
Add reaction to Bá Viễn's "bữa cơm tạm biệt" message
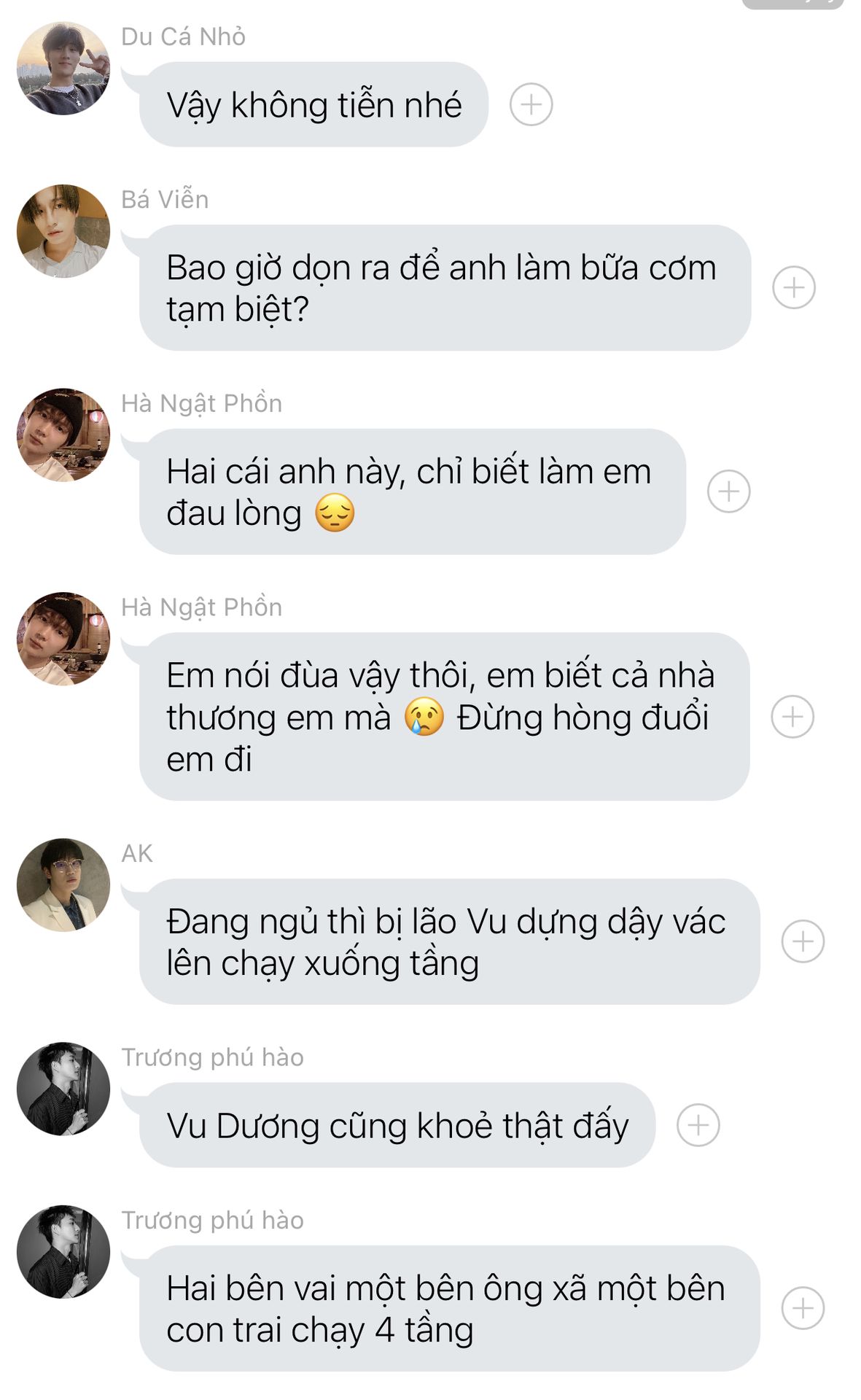(793, 287)
